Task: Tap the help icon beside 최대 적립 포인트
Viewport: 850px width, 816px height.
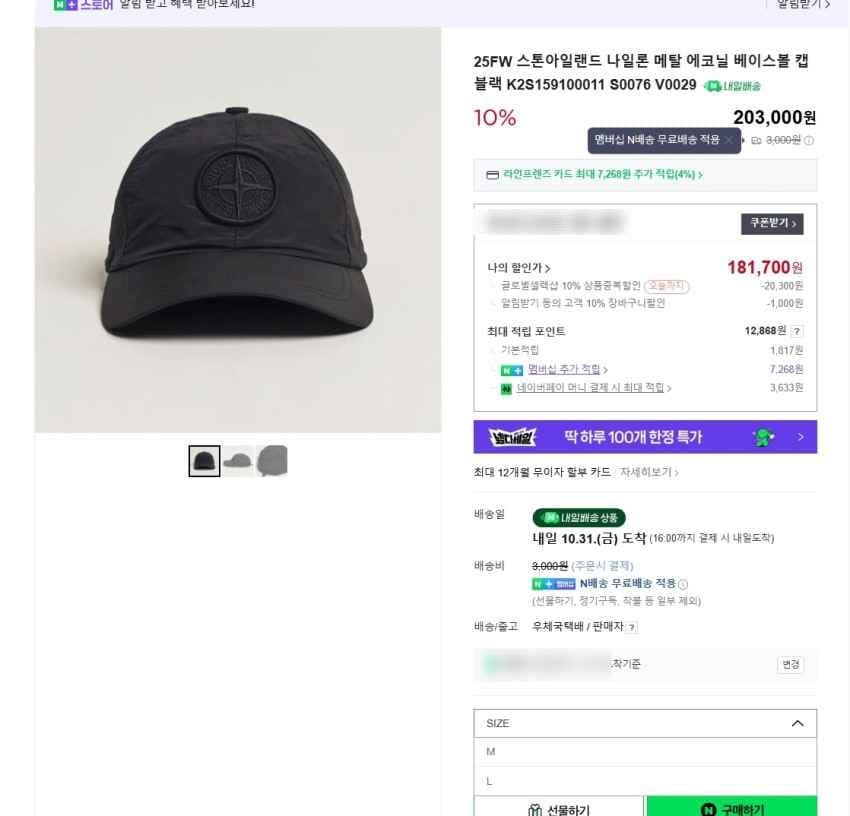Action: pyautogui.click(x=797, y=331)
